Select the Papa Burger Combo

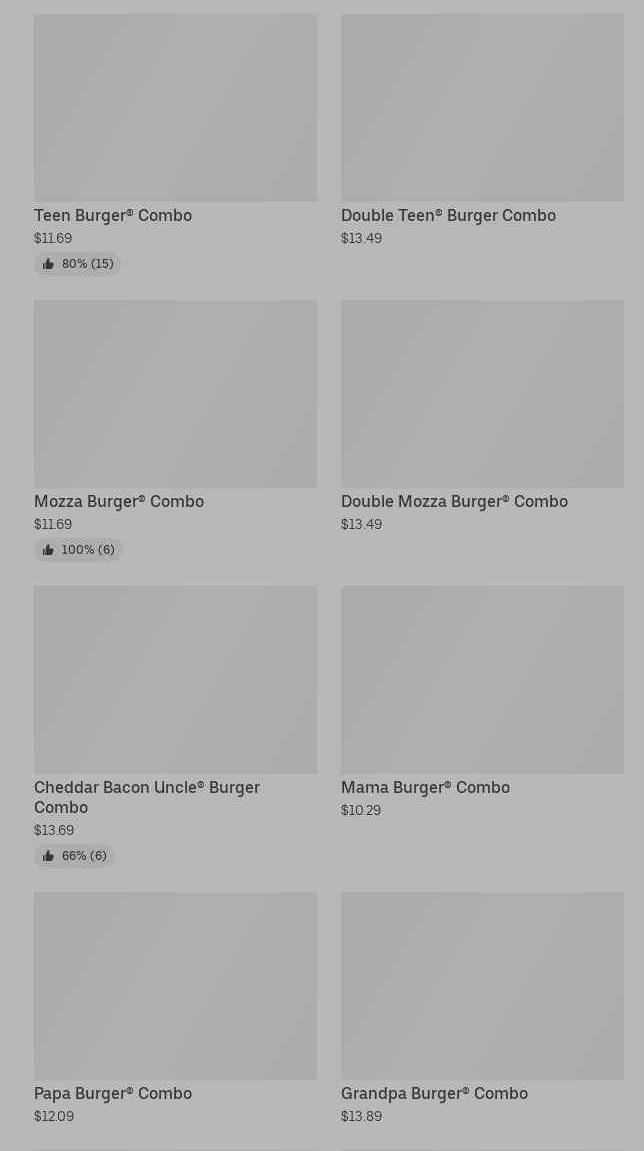[x=175, y=1009]
